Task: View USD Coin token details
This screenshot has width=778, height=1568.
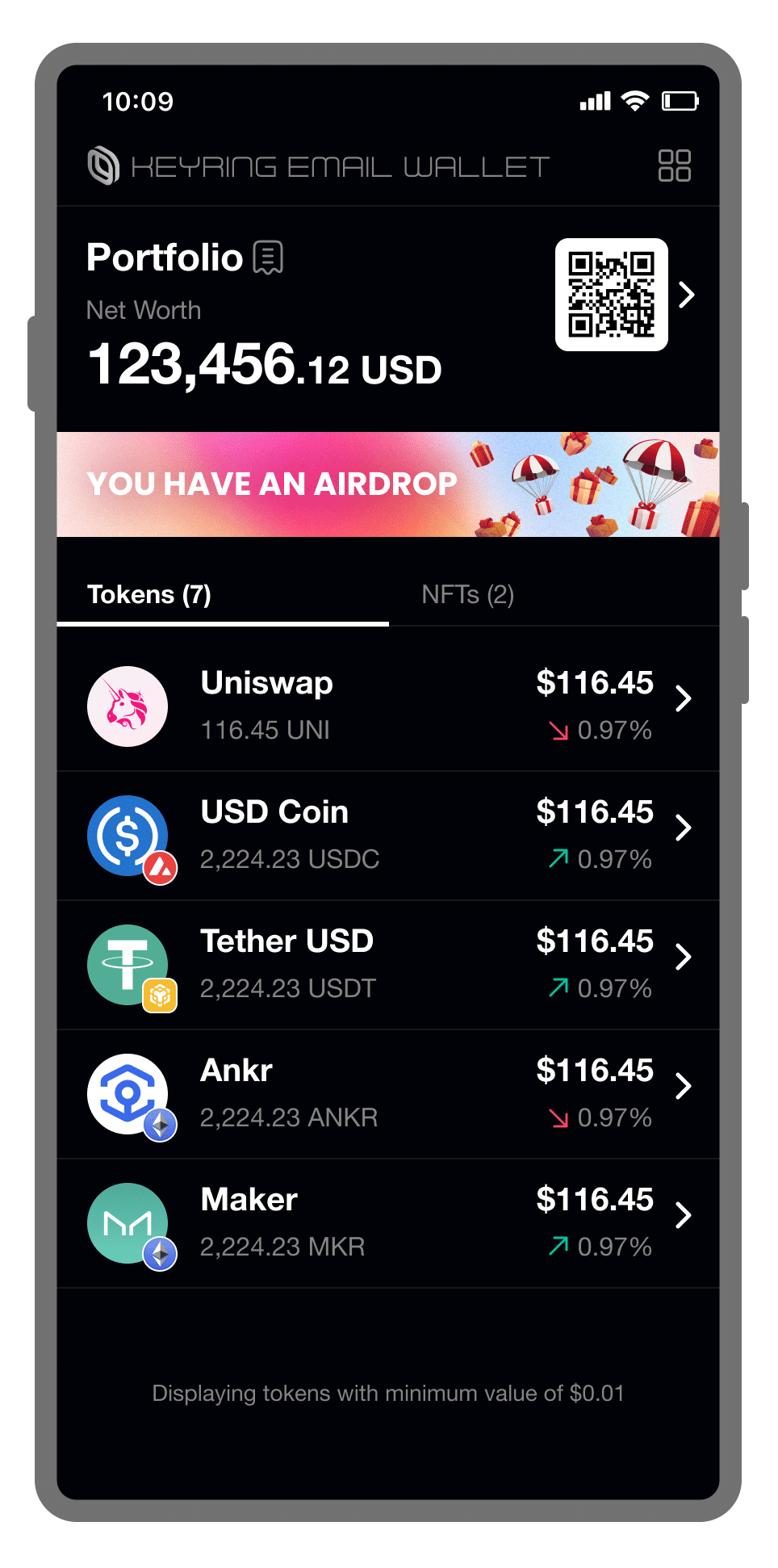Action: (387, 835)
